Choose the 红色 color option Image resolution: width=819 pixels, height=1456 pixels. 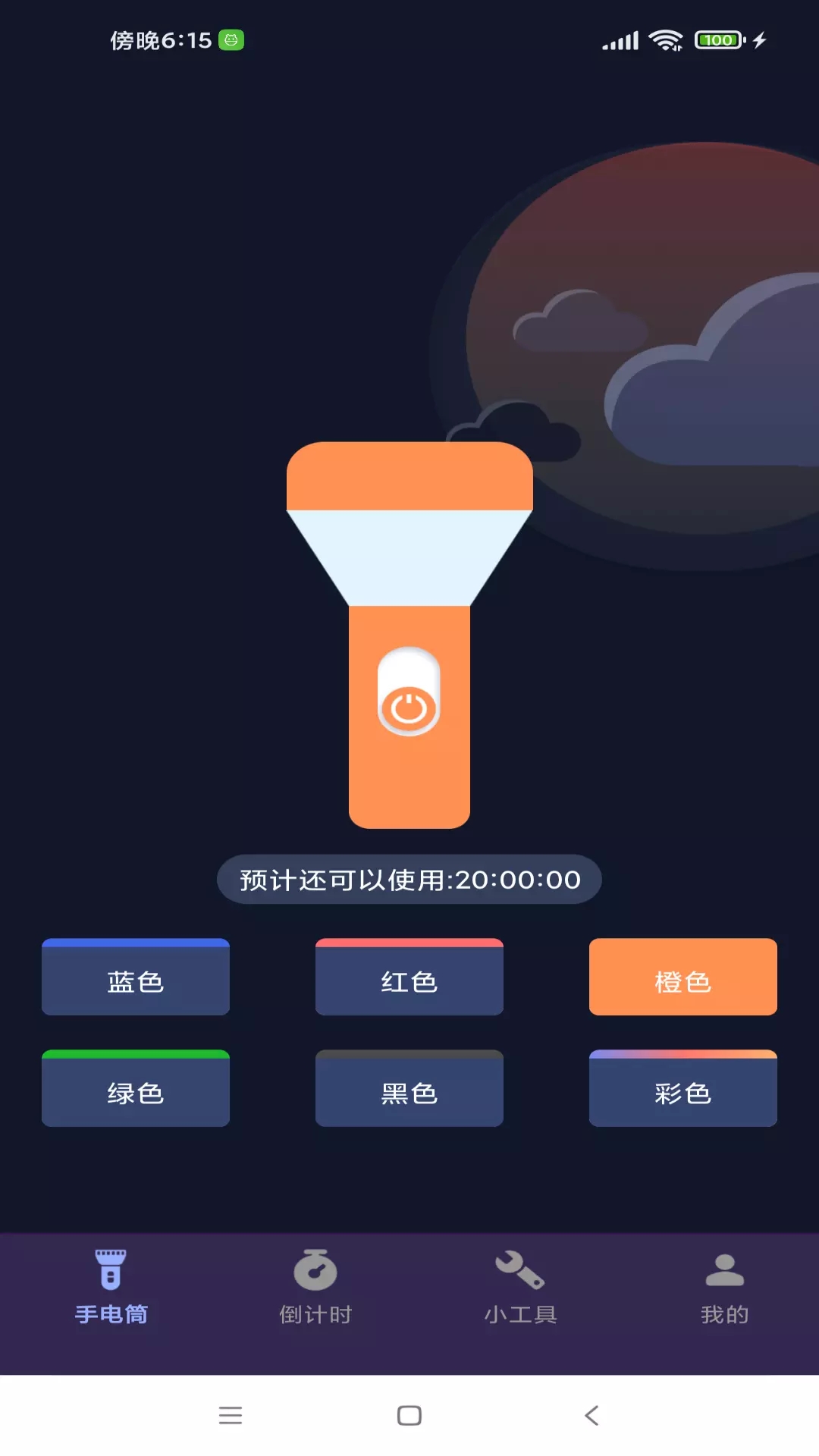tap(409, 978)
